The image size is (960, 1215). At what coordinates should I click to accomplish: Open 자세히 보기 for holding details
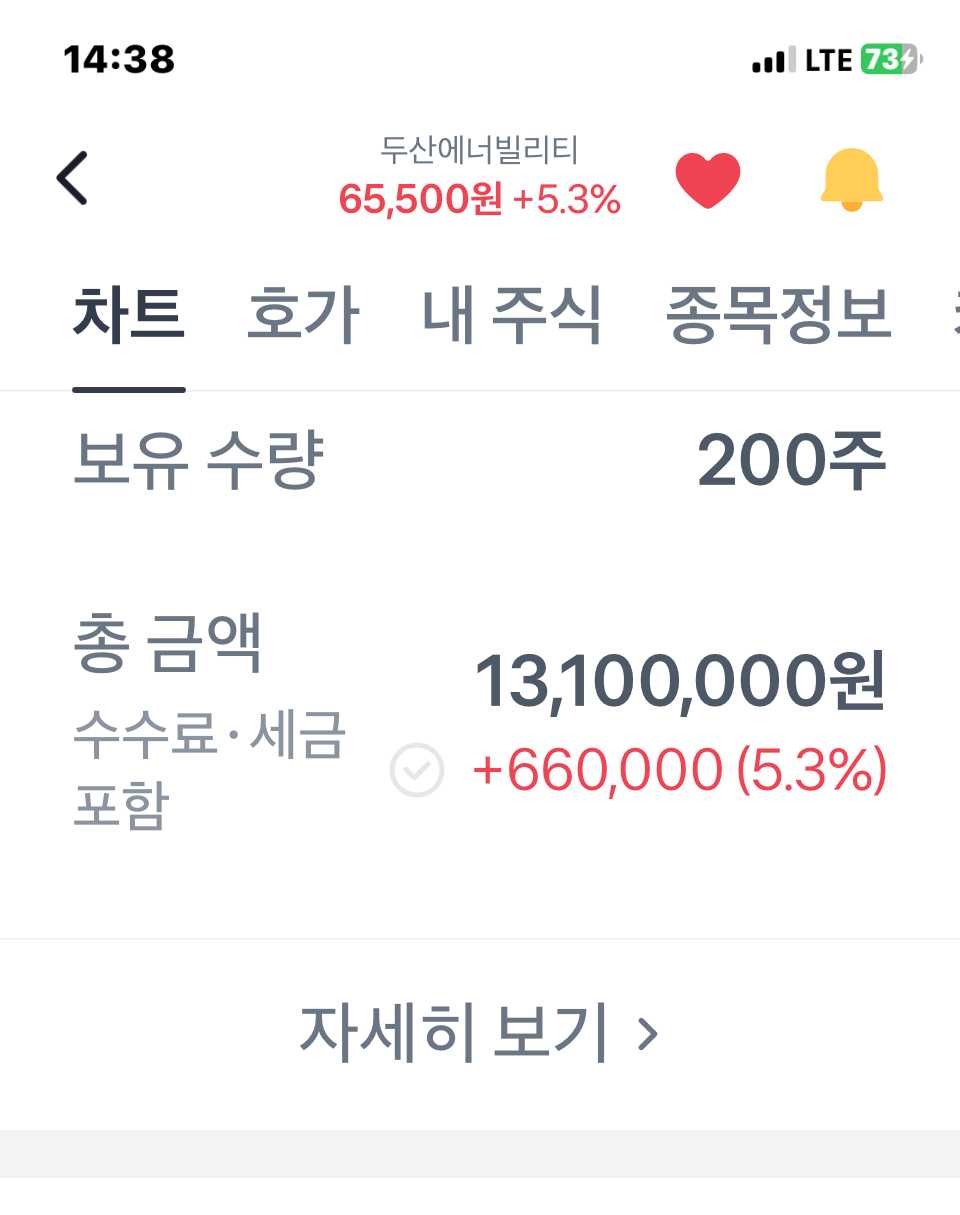(480, 1032)
